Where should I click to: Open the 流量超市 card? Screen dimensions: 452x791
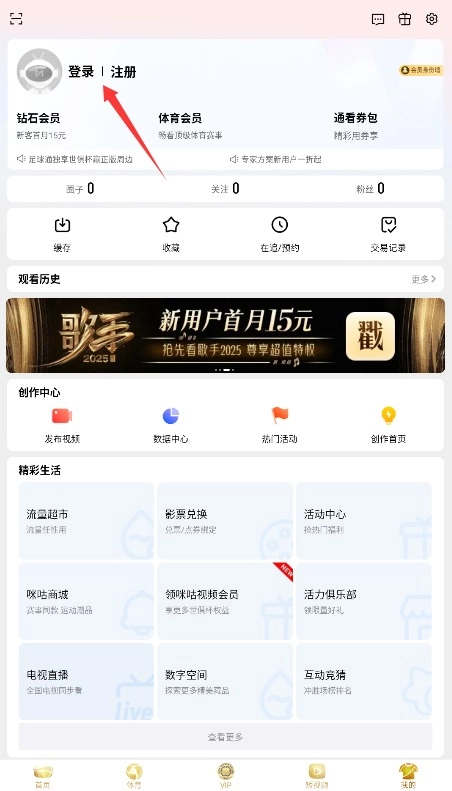coord(86,521)
